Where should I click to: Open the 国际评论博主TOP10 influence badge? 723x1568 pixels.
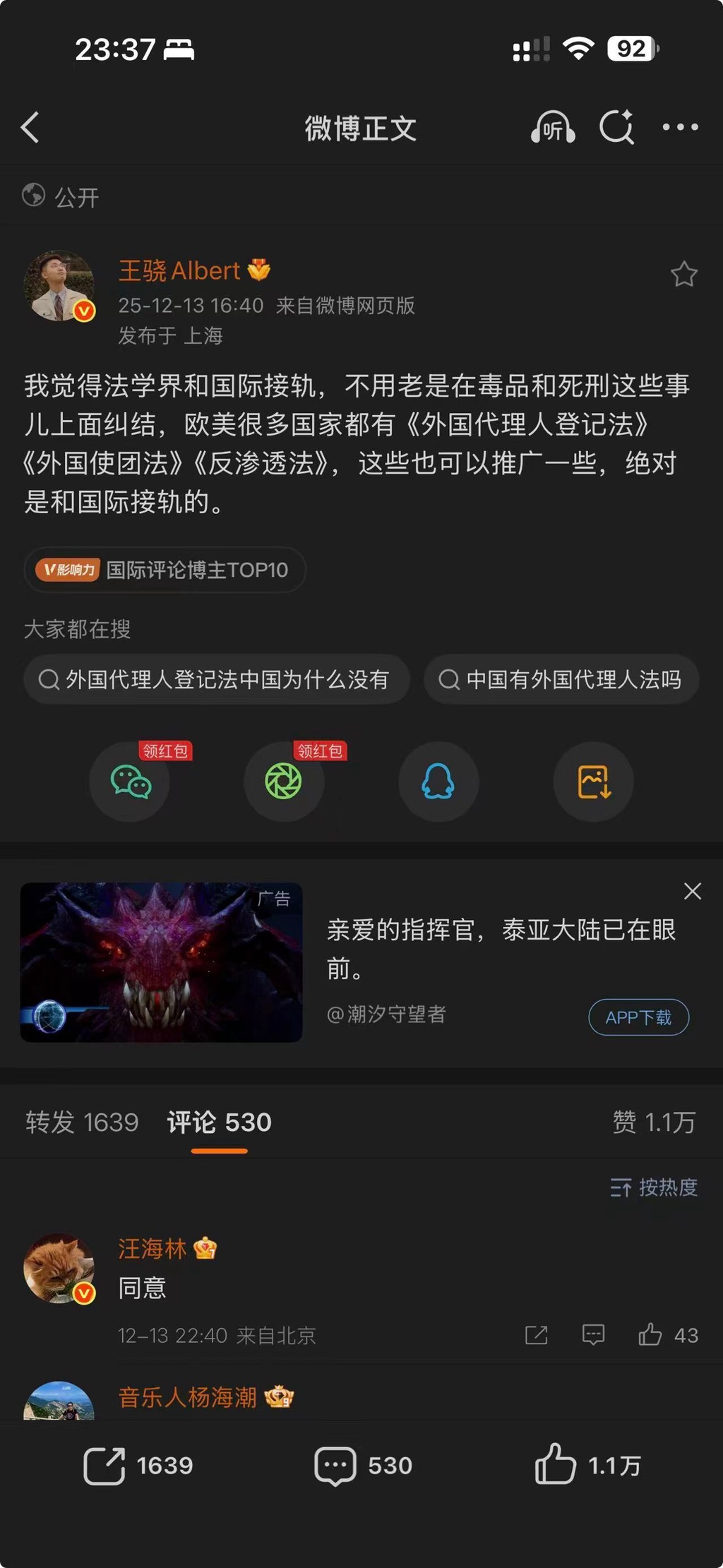tap(165, 570)
